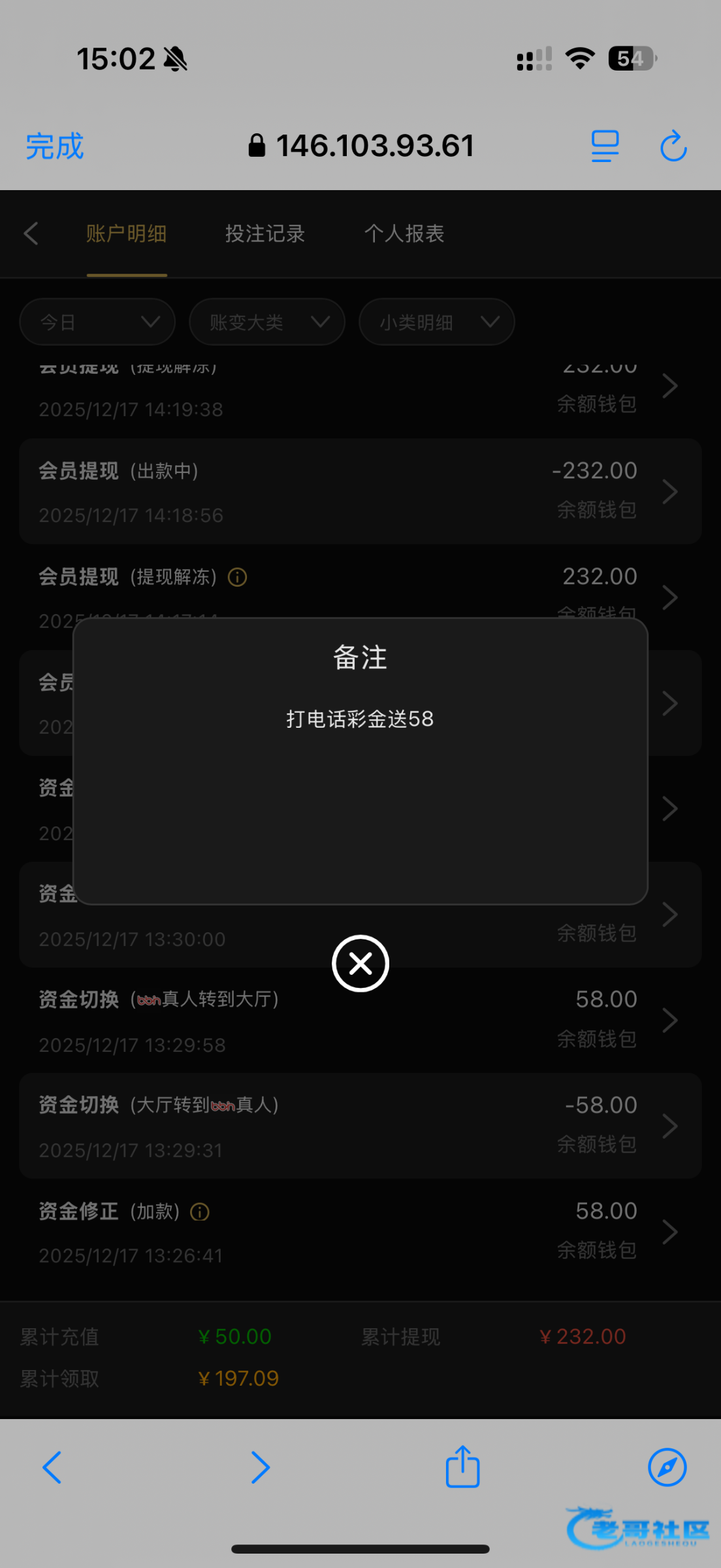
Task: Expand the 小类明细 dropdown
Action: coord(436,321)
